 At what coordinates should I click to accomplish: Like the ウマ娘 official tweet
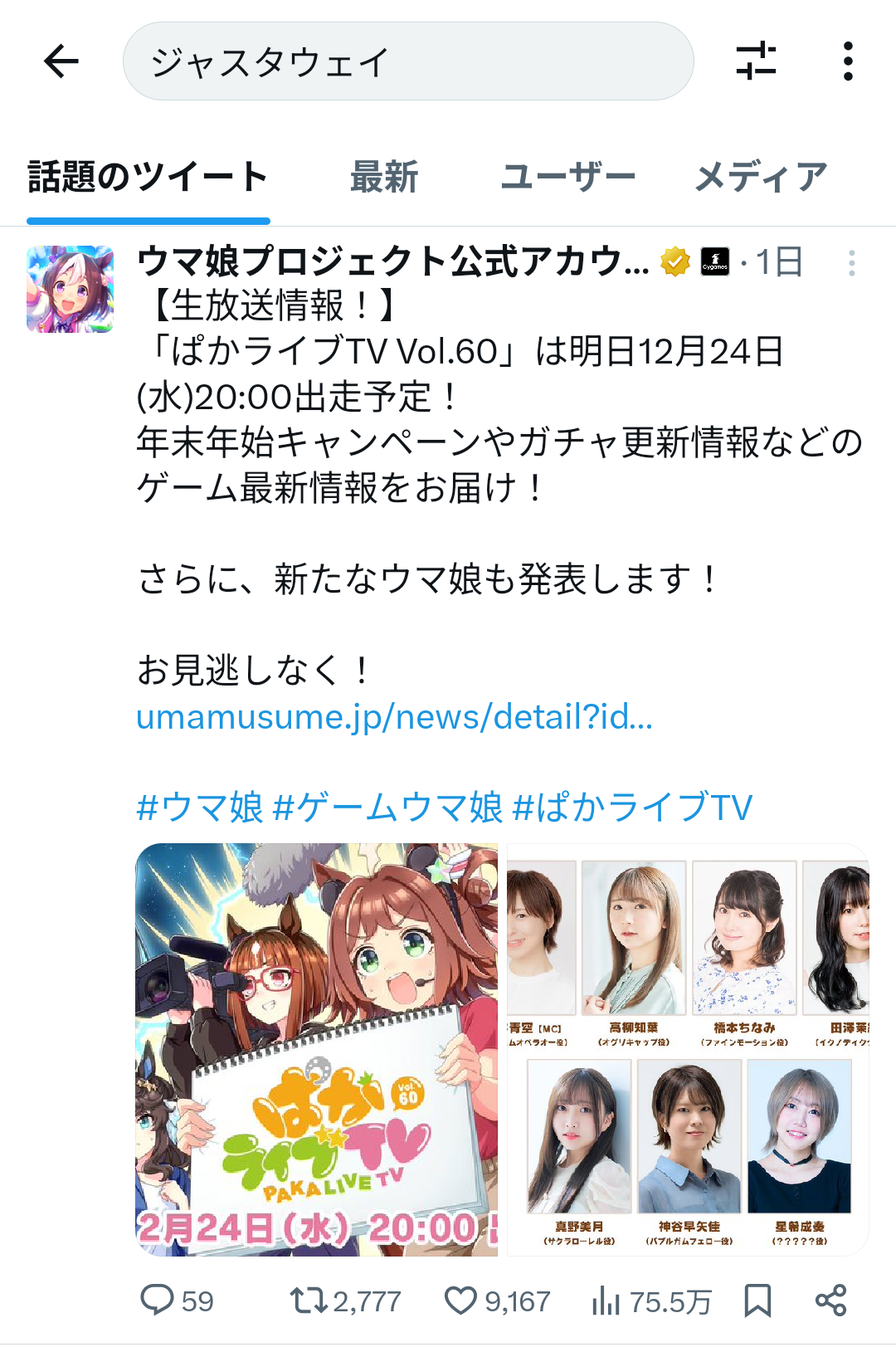[x=497, y=1301]
